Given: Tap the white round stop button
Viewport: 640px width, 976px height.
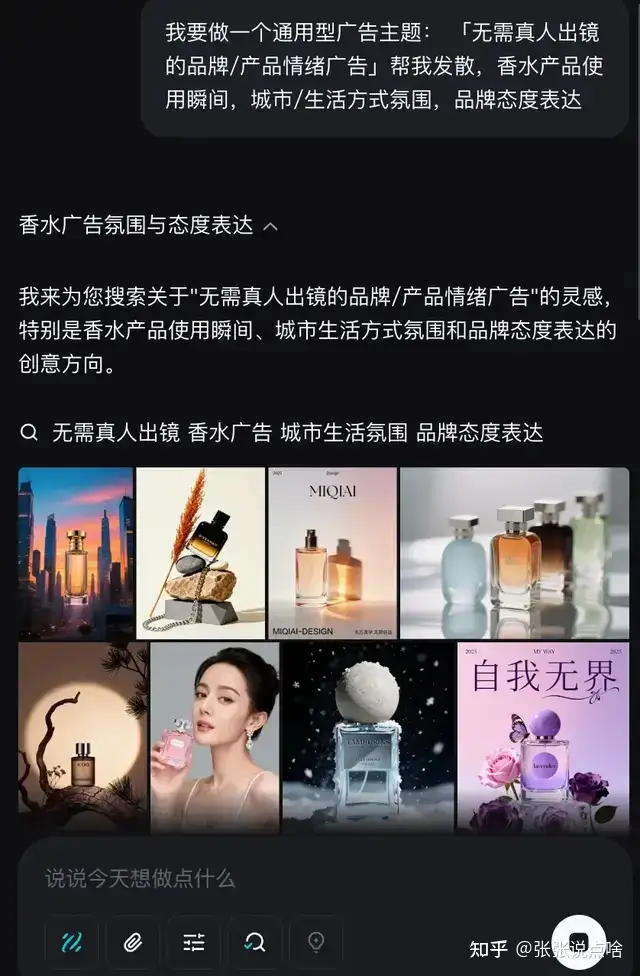Looking at the screenshot, I should [579, 942].
